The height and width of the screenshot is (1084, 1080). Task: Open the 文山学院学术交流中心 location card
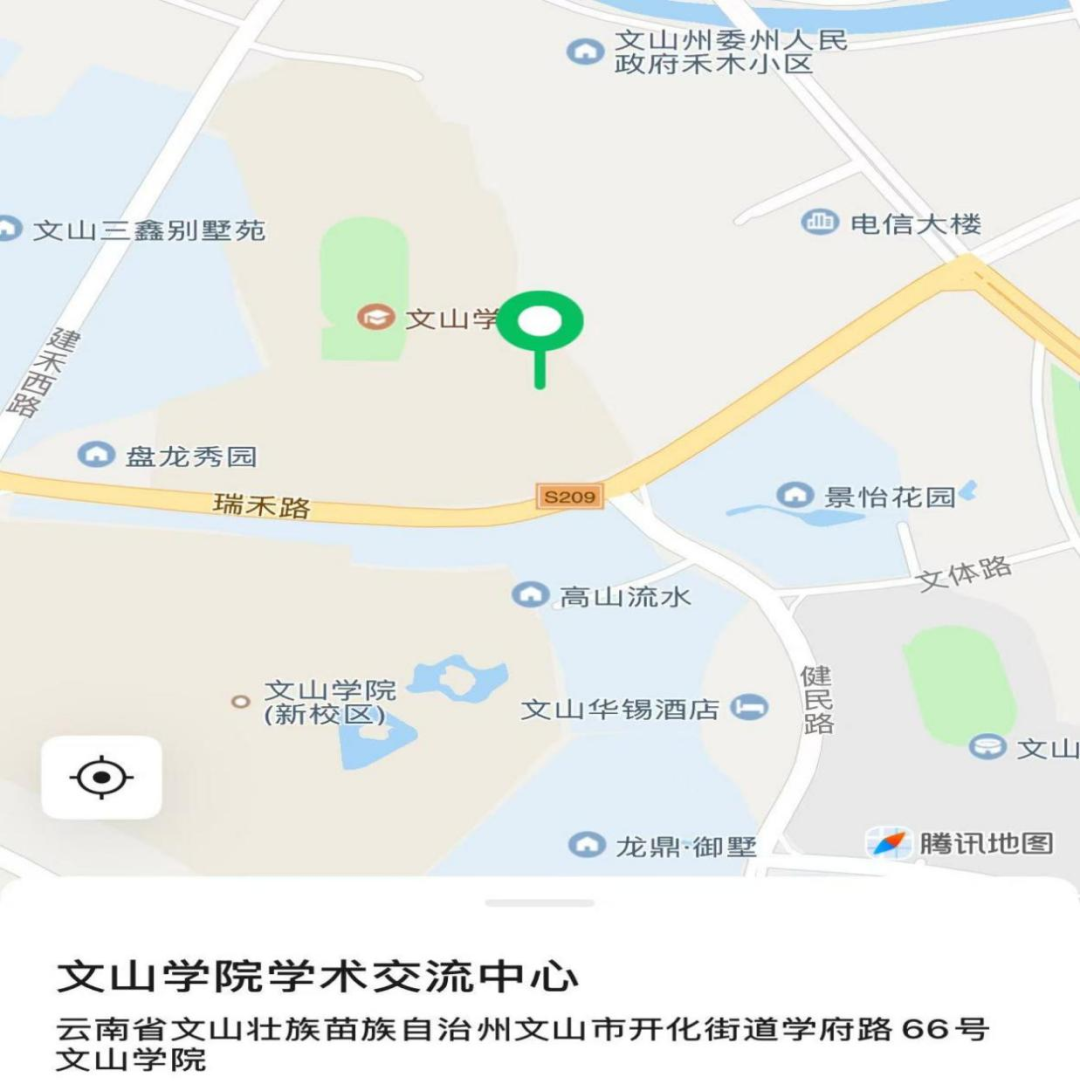318,977
